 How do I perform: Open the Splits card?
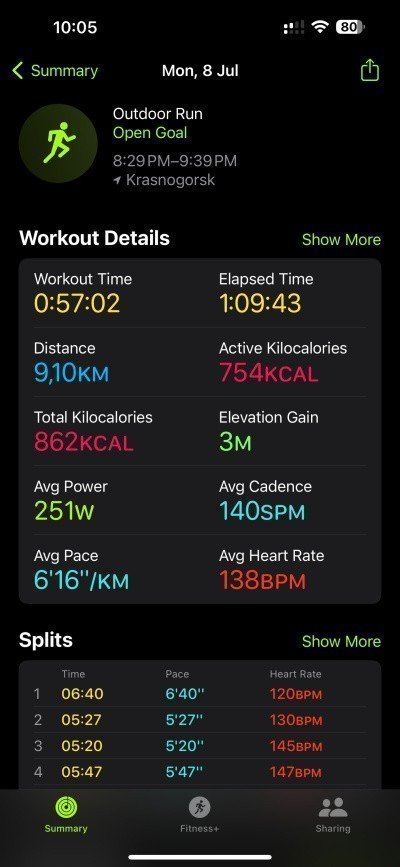click(200, 724)
